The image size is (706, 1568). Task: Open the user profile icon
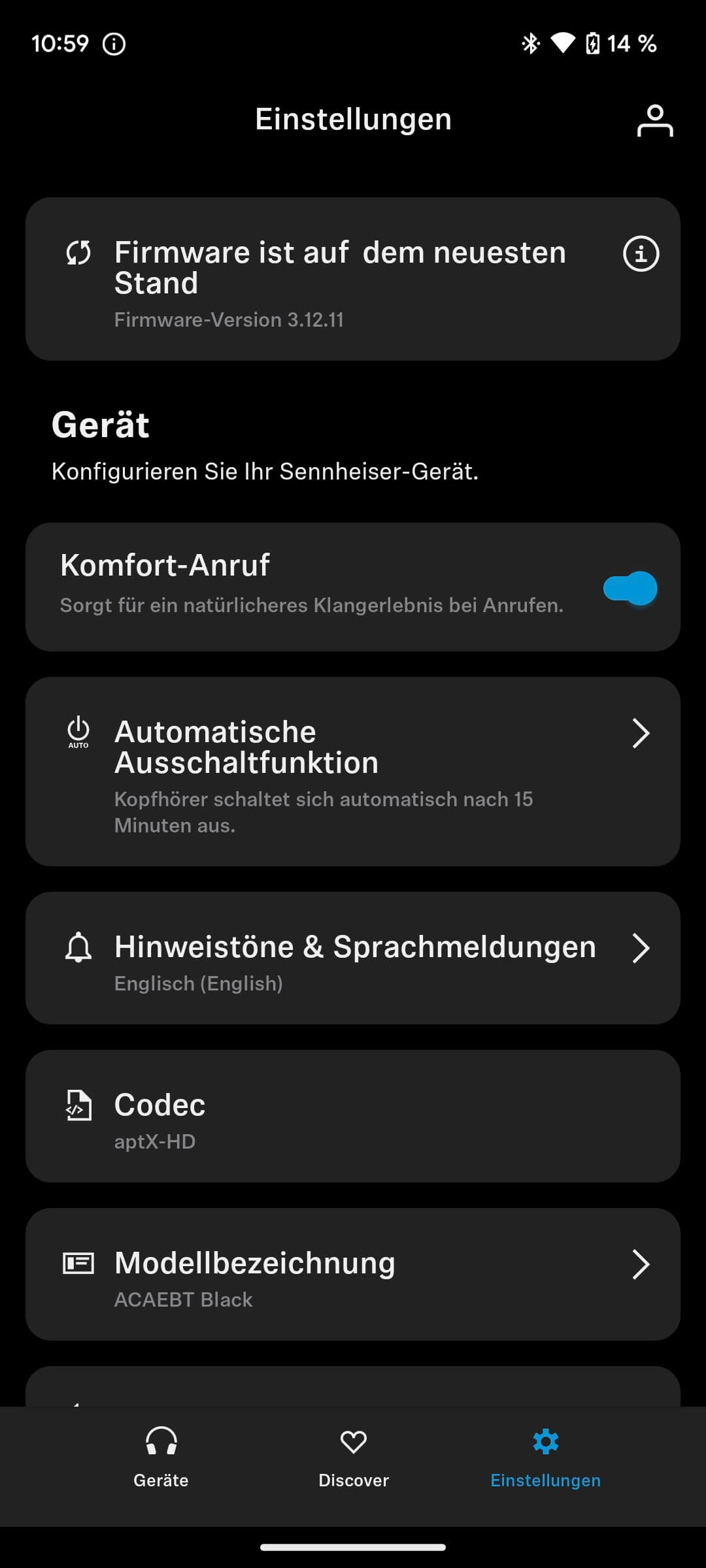[x=654, y=121]
